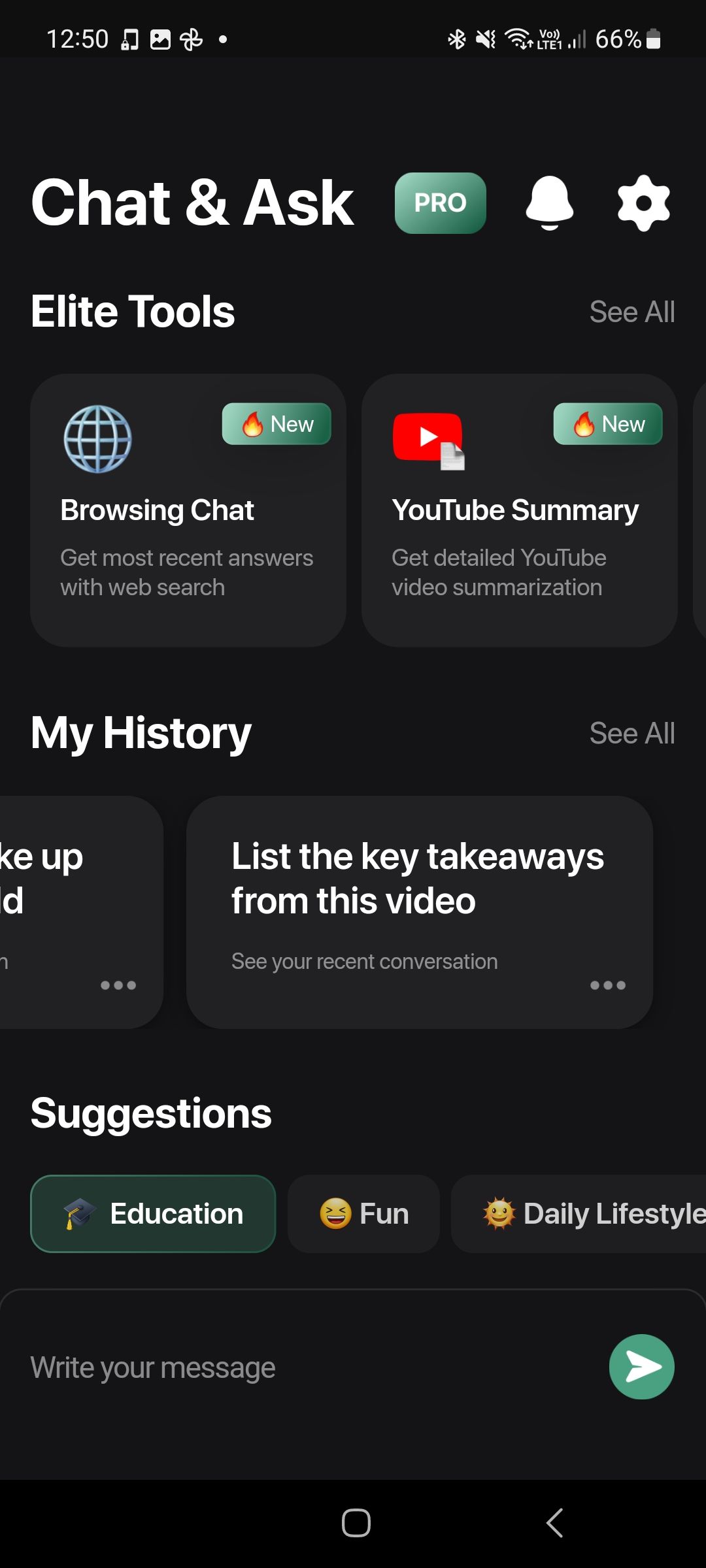Open YouTube Summary via the YouTube icon
Screen dimensions: 706x1568
(x=428, y=439)
